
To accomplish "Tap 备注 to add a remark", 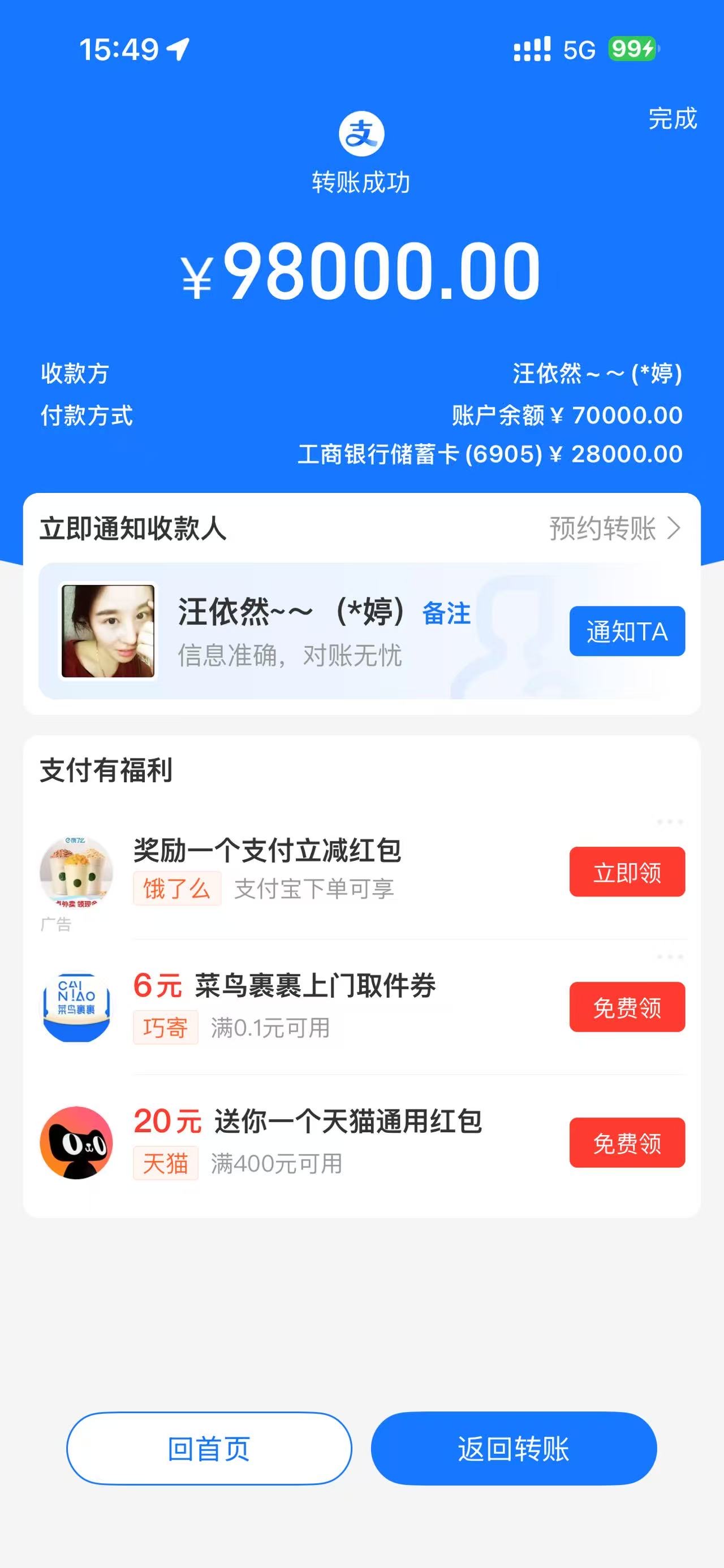I will click(446, 613).
